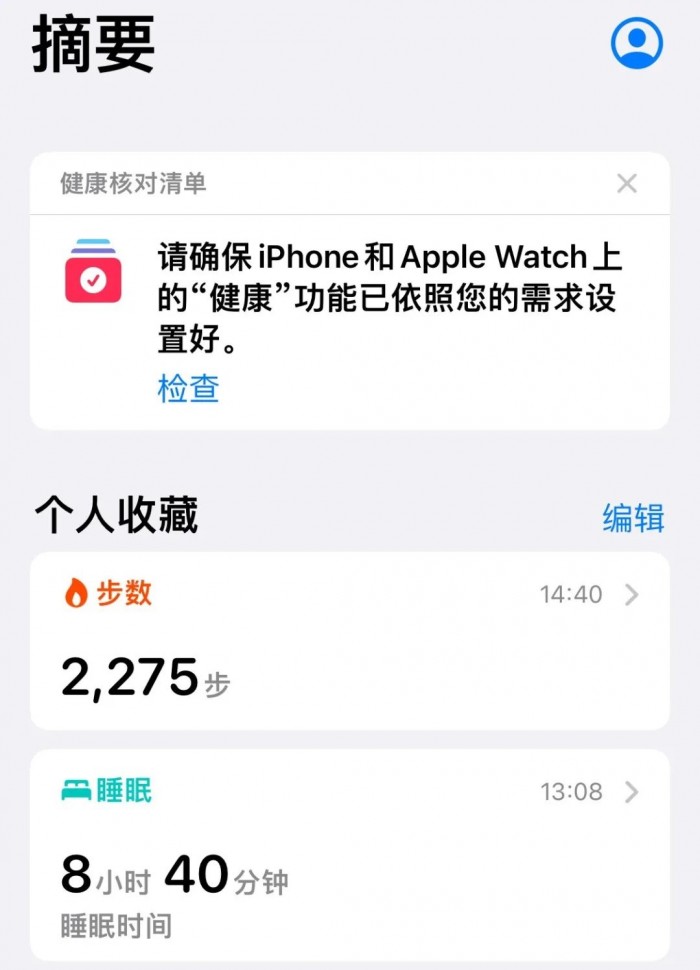Tap the 检查 link

(x=188, y=388)
